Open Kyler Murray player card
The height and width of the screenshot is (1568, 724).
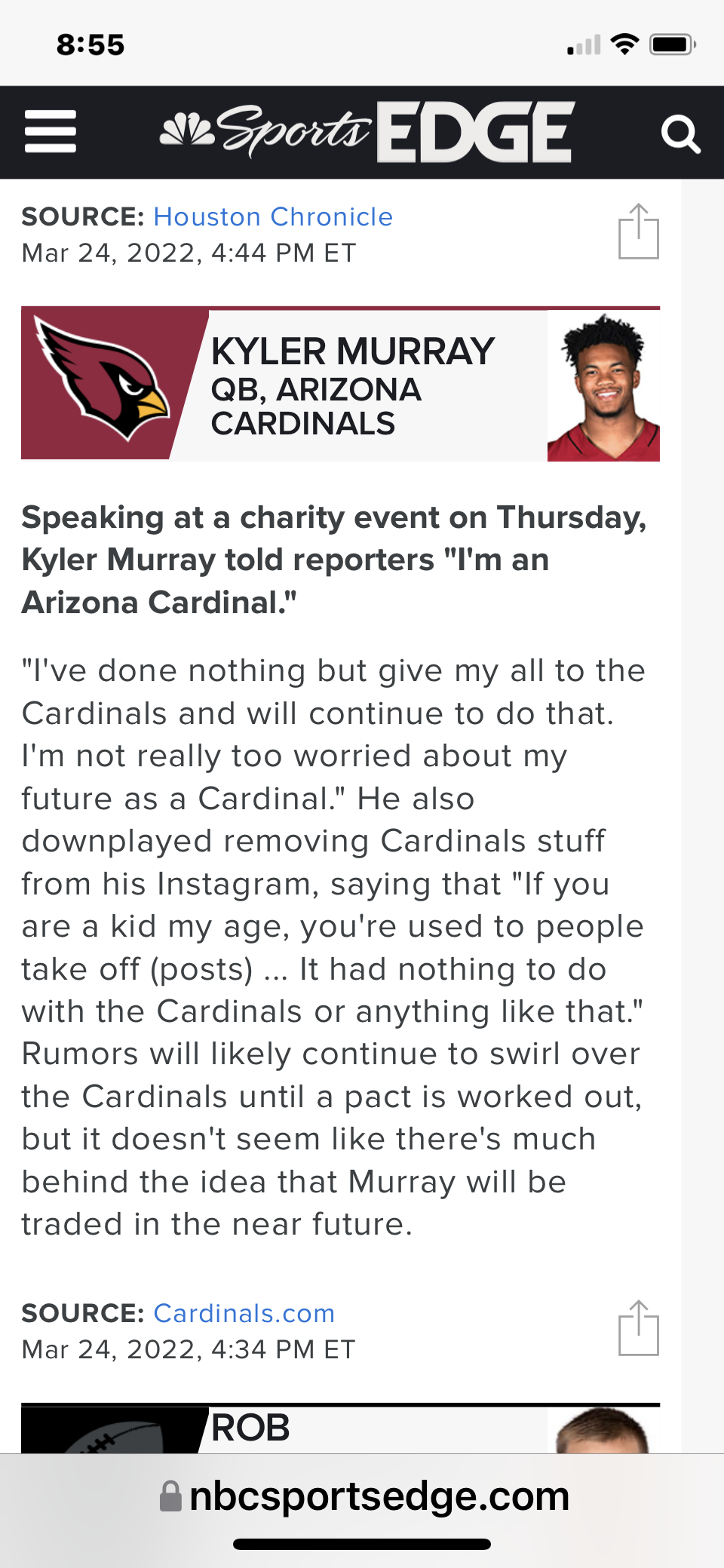click(340, 384)
